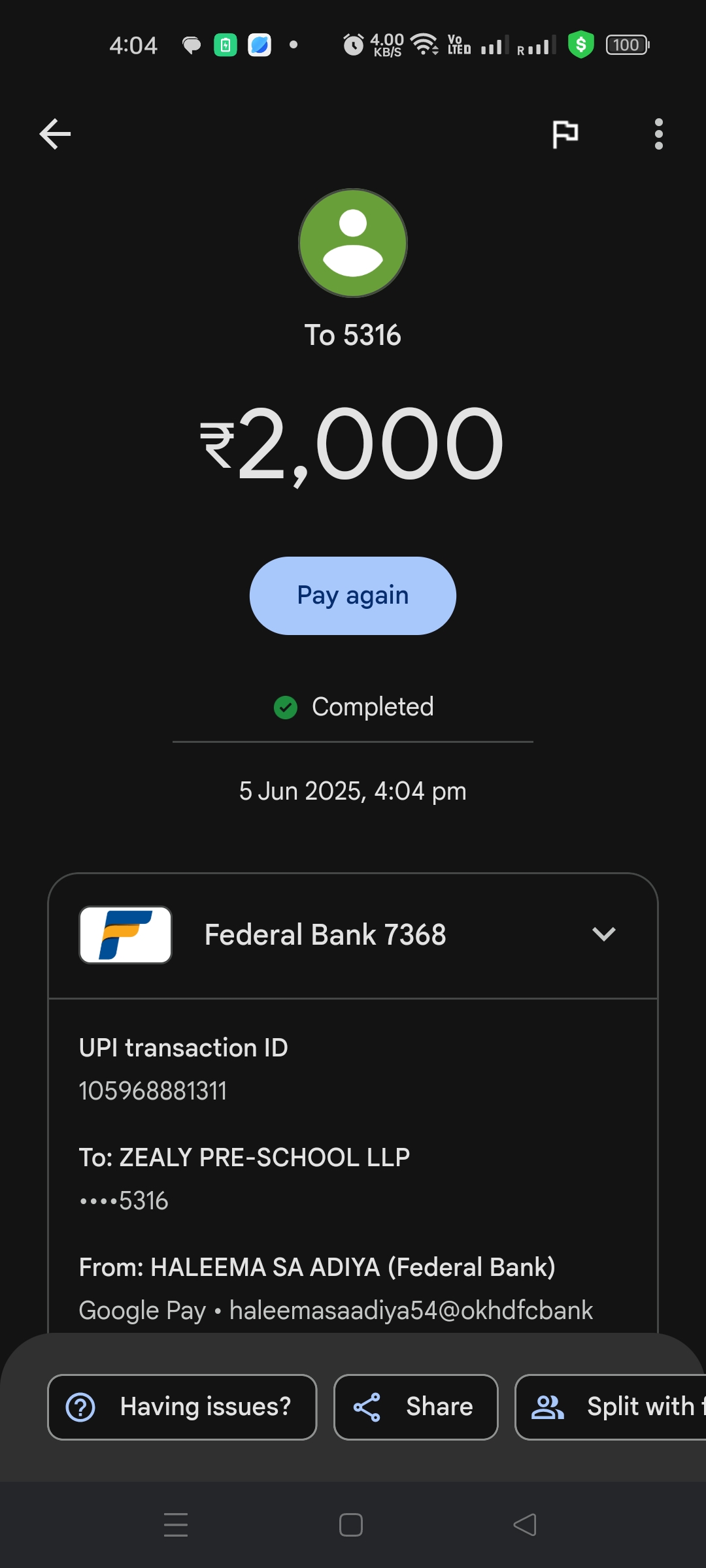Report this payment with the flag icon

pos(565,135)
